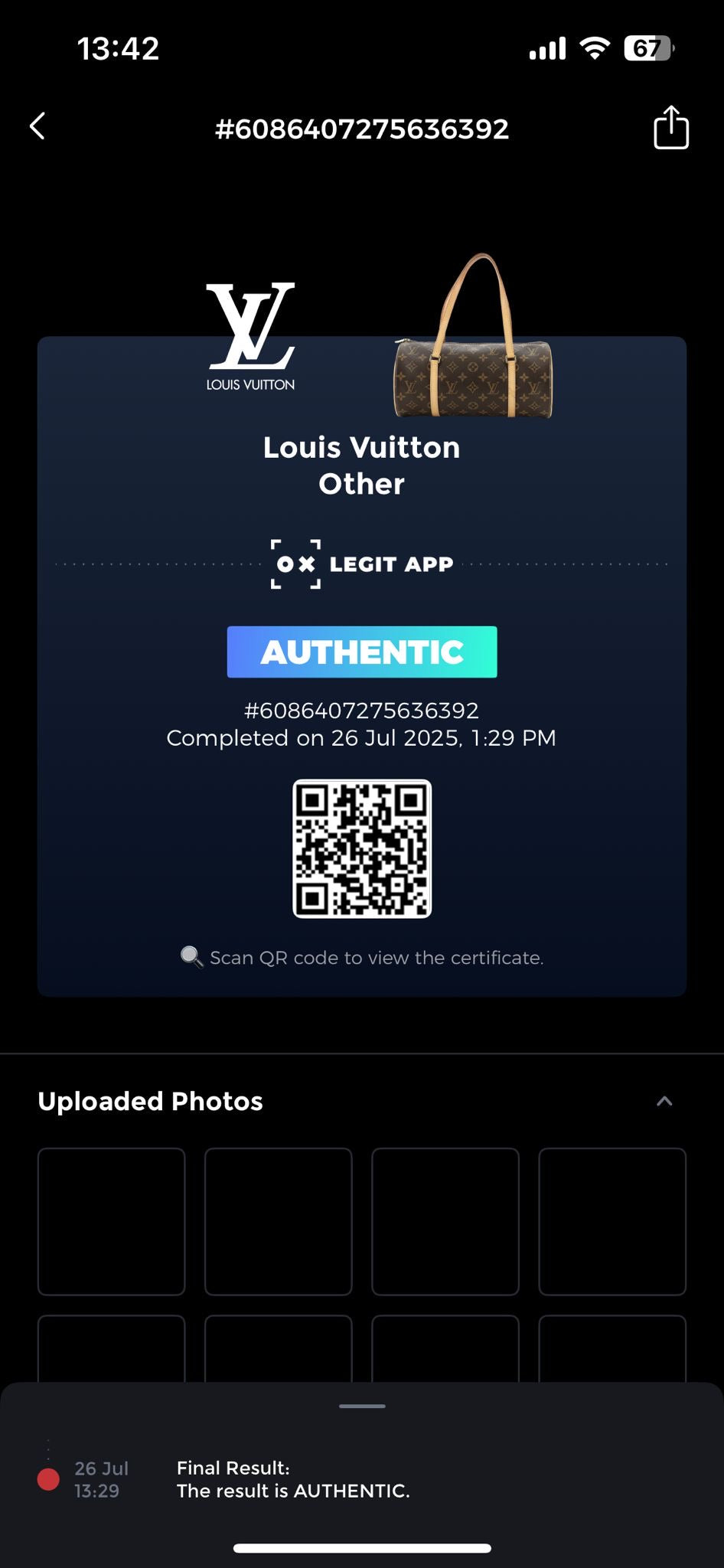Tap the magnifying glass next to QR instructions
This screenshot has width=724, height=1568.
pos(190,956)
